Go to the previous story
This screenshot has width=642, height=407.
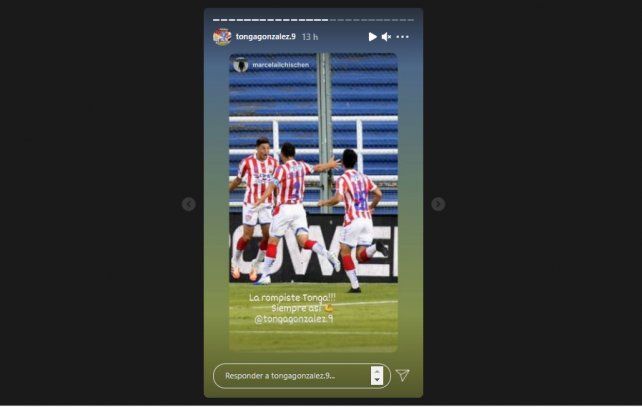(189, 204)
